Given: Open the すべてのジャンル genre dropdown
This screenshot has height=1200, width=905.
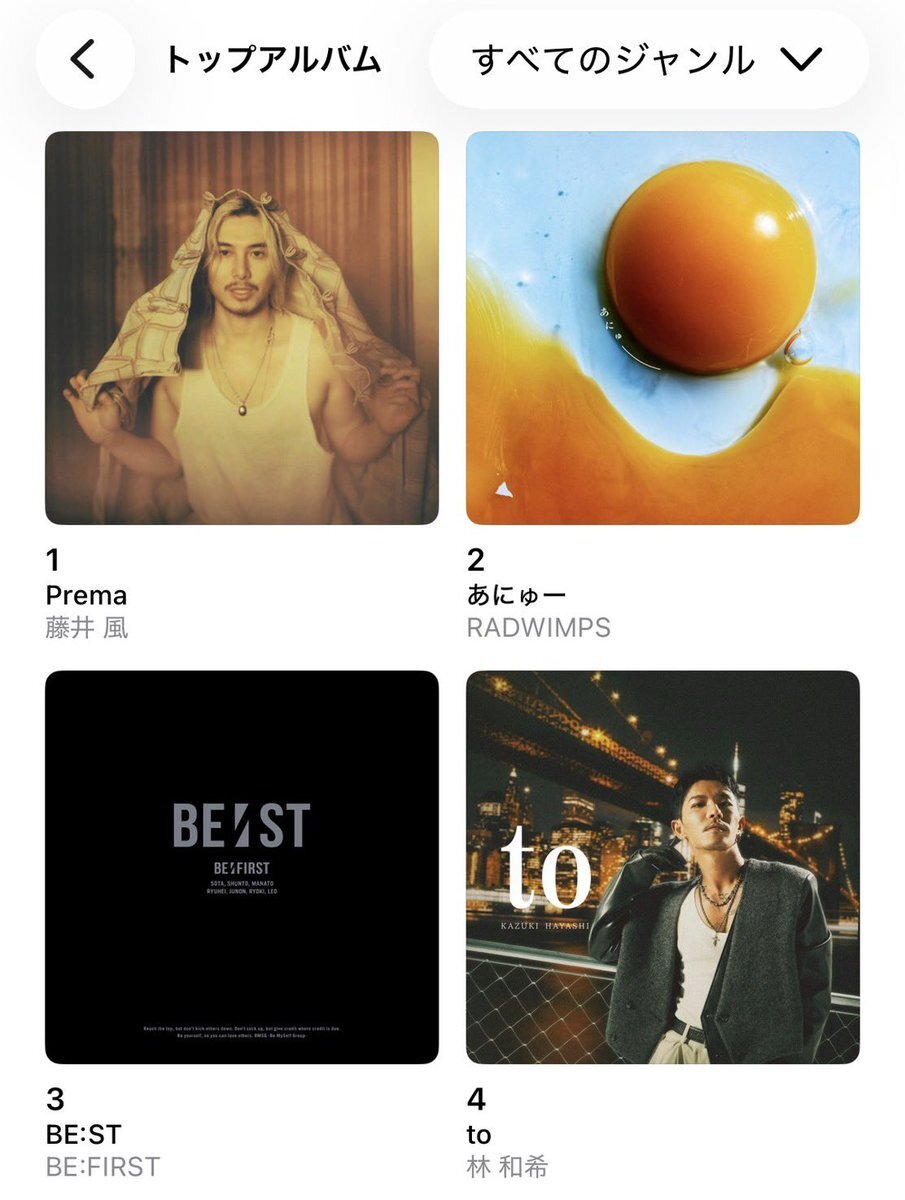Looking at the screenshot, I should pos(647,60).
